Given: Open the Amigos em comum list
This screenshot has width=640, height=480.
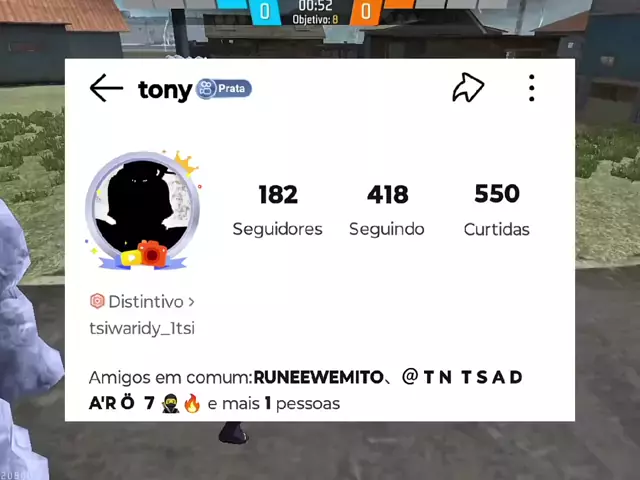Looking at the screenshot, I should point(305,390).
